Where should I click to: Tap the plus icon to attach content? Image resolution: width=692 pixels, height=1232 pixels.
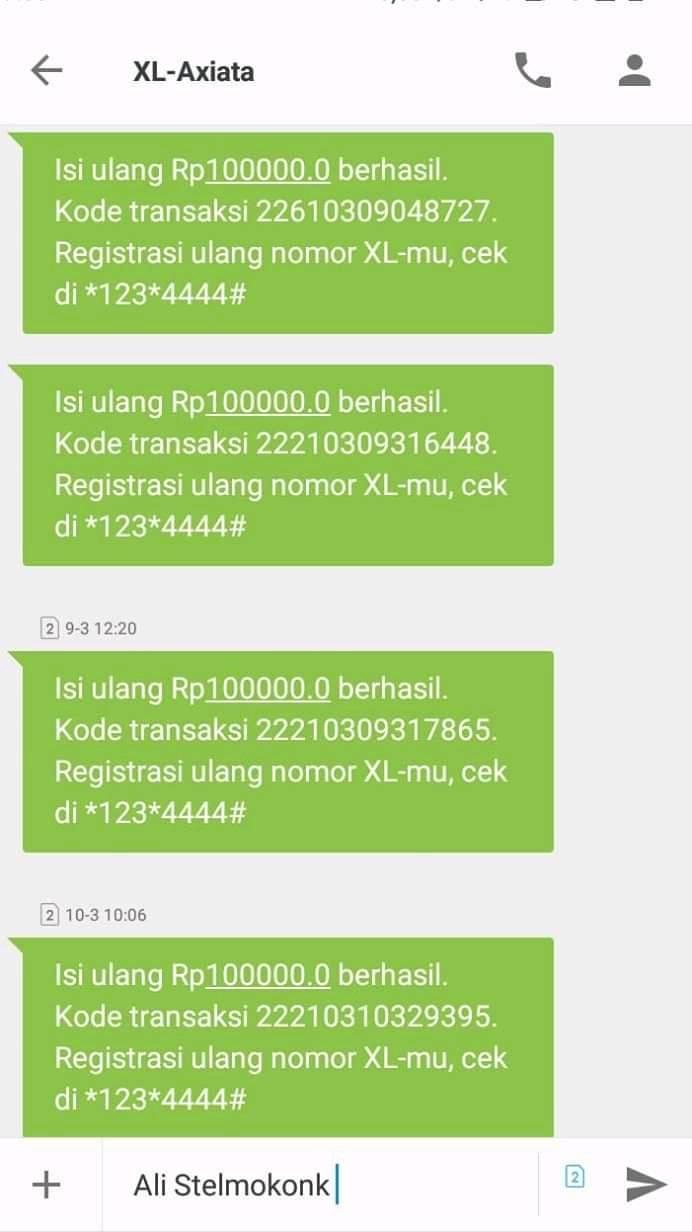46,1185
